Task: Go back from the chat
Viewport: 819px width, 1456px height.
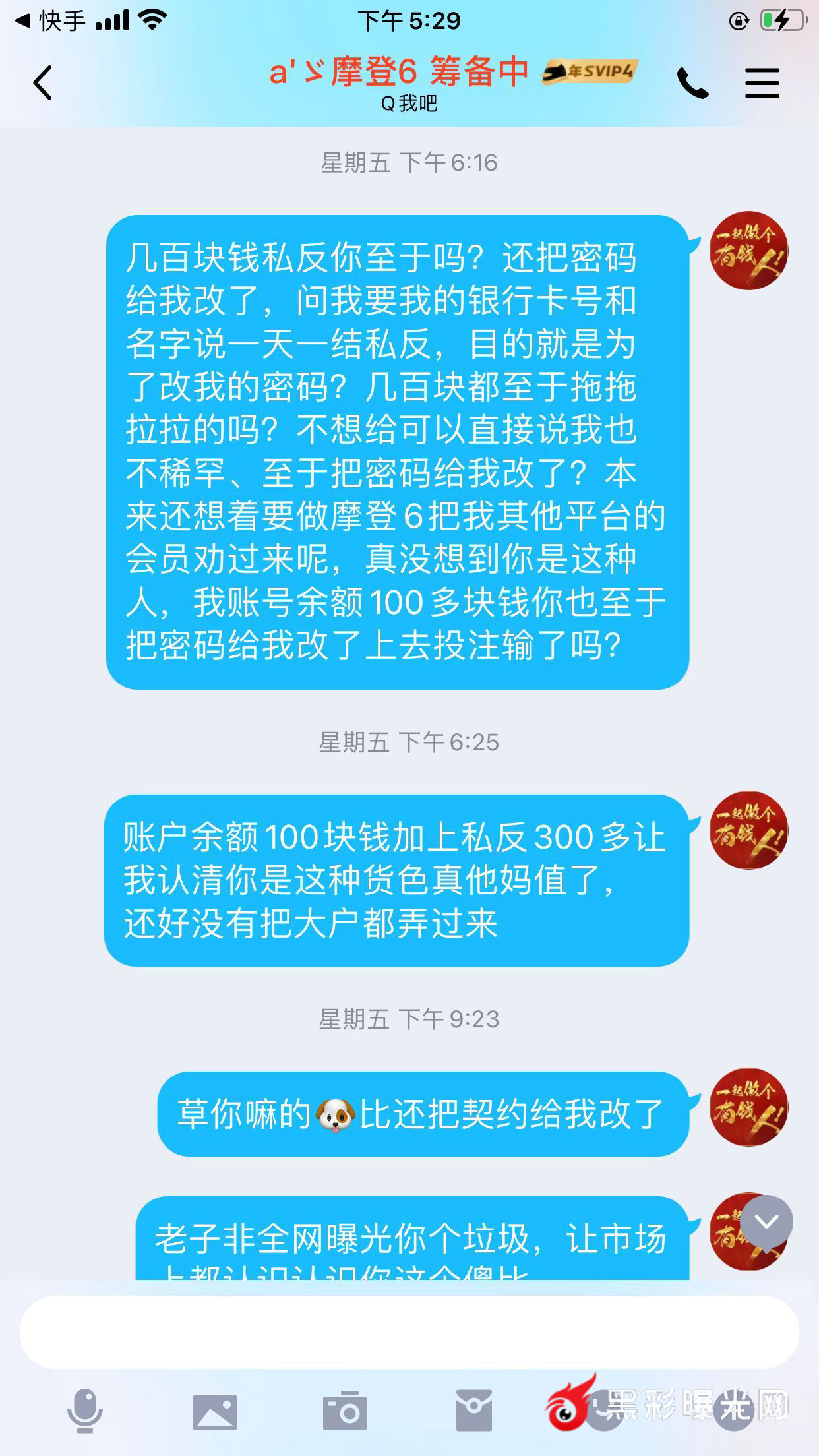Action: click(x=43, y=83)
